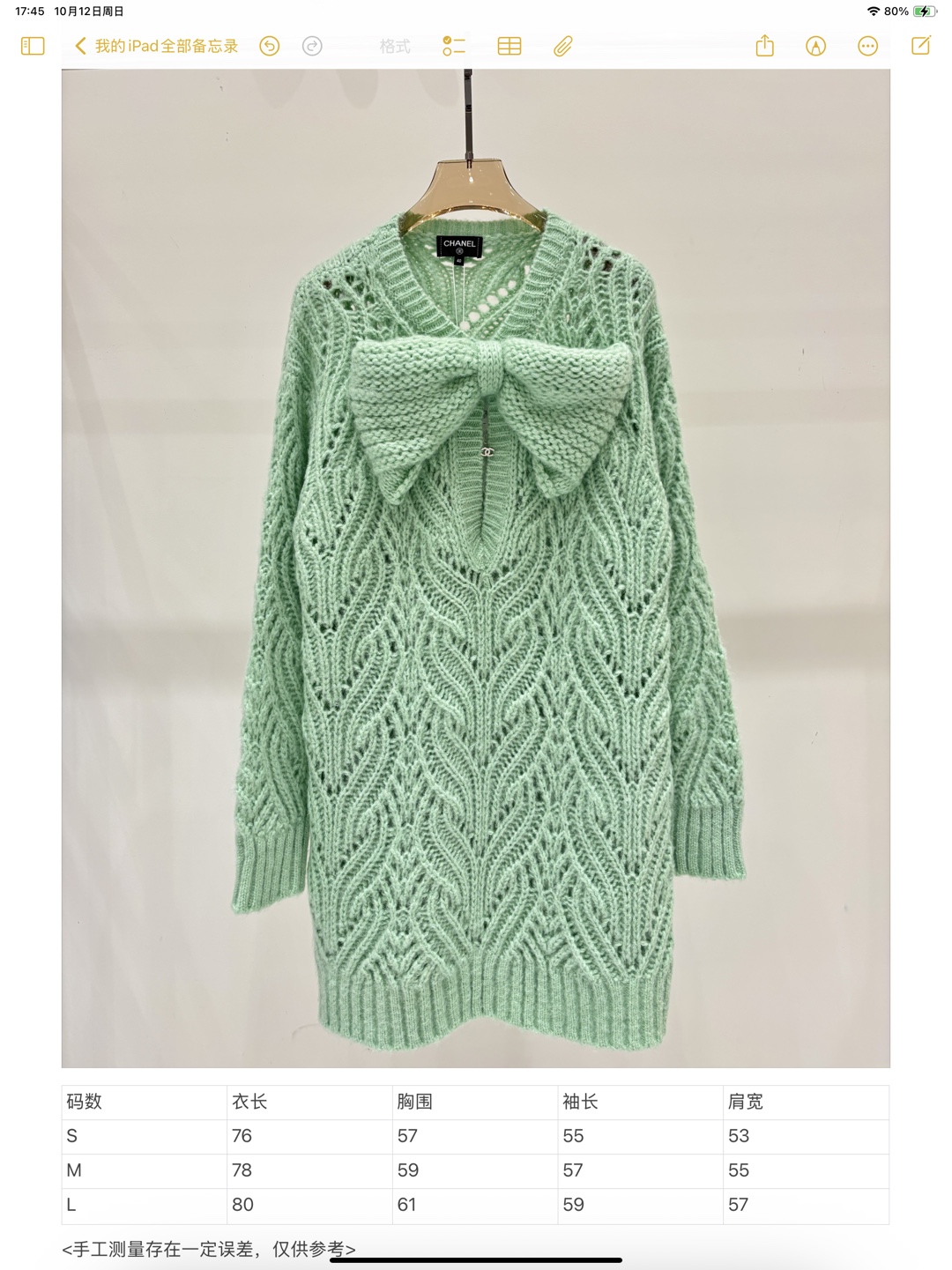The width and height of the screenshot is (952, 1270).
Task: Open the green sweater photo attachment
Action: (475, 568)
